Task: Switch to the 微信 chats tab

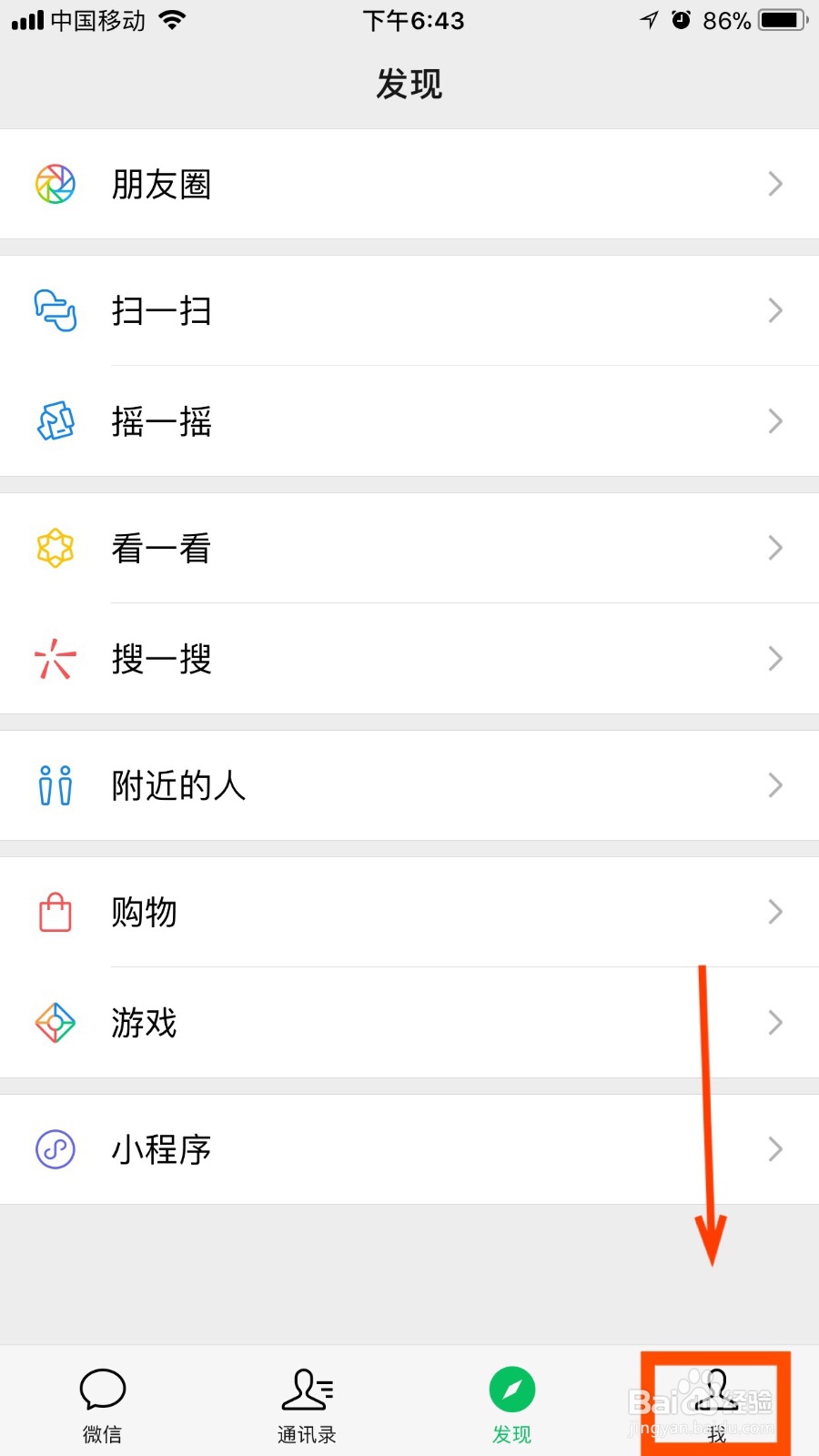Action: point(102,1401)
